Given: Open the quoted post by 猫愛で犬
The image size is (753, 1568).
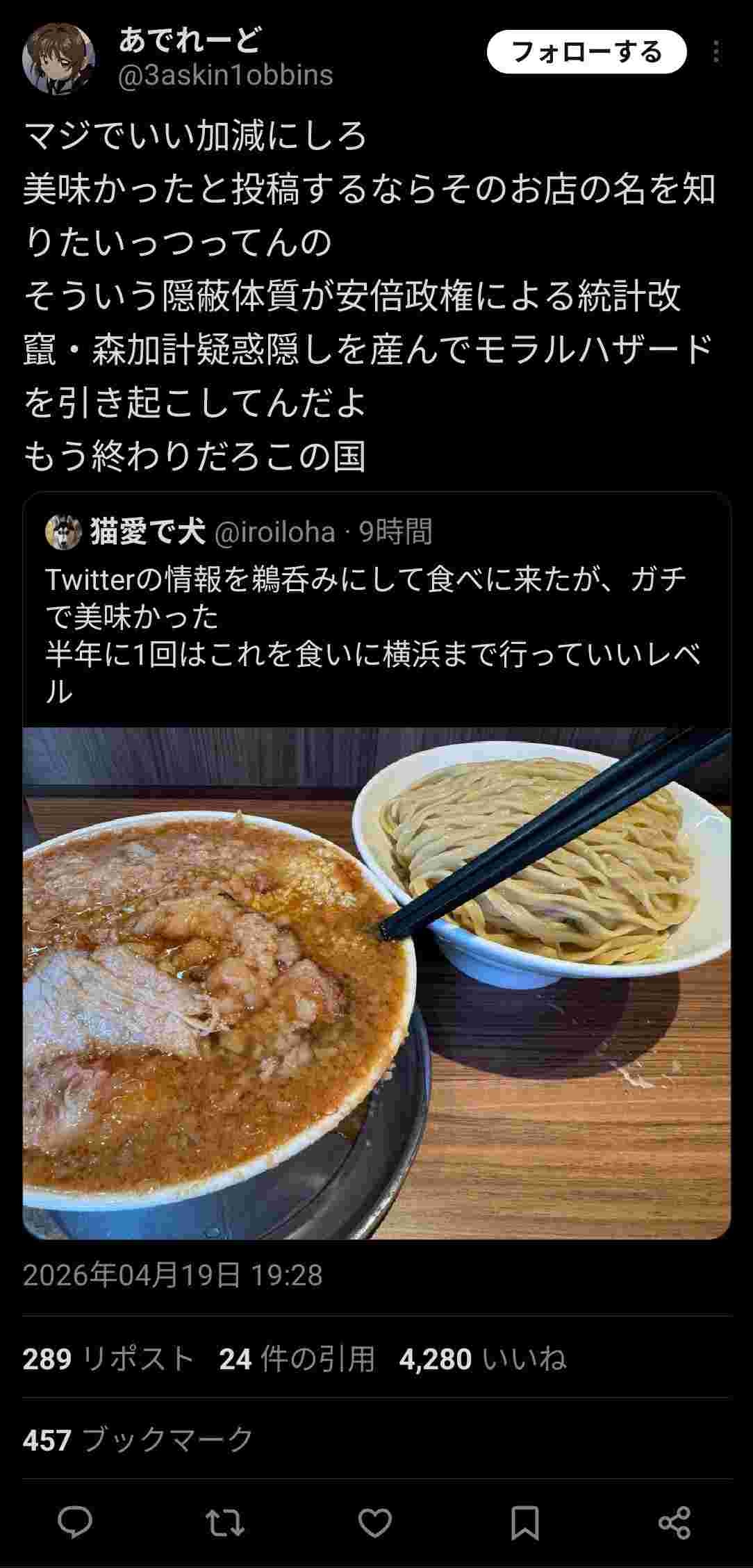Looking at the screenshot, I should (375, 618).
